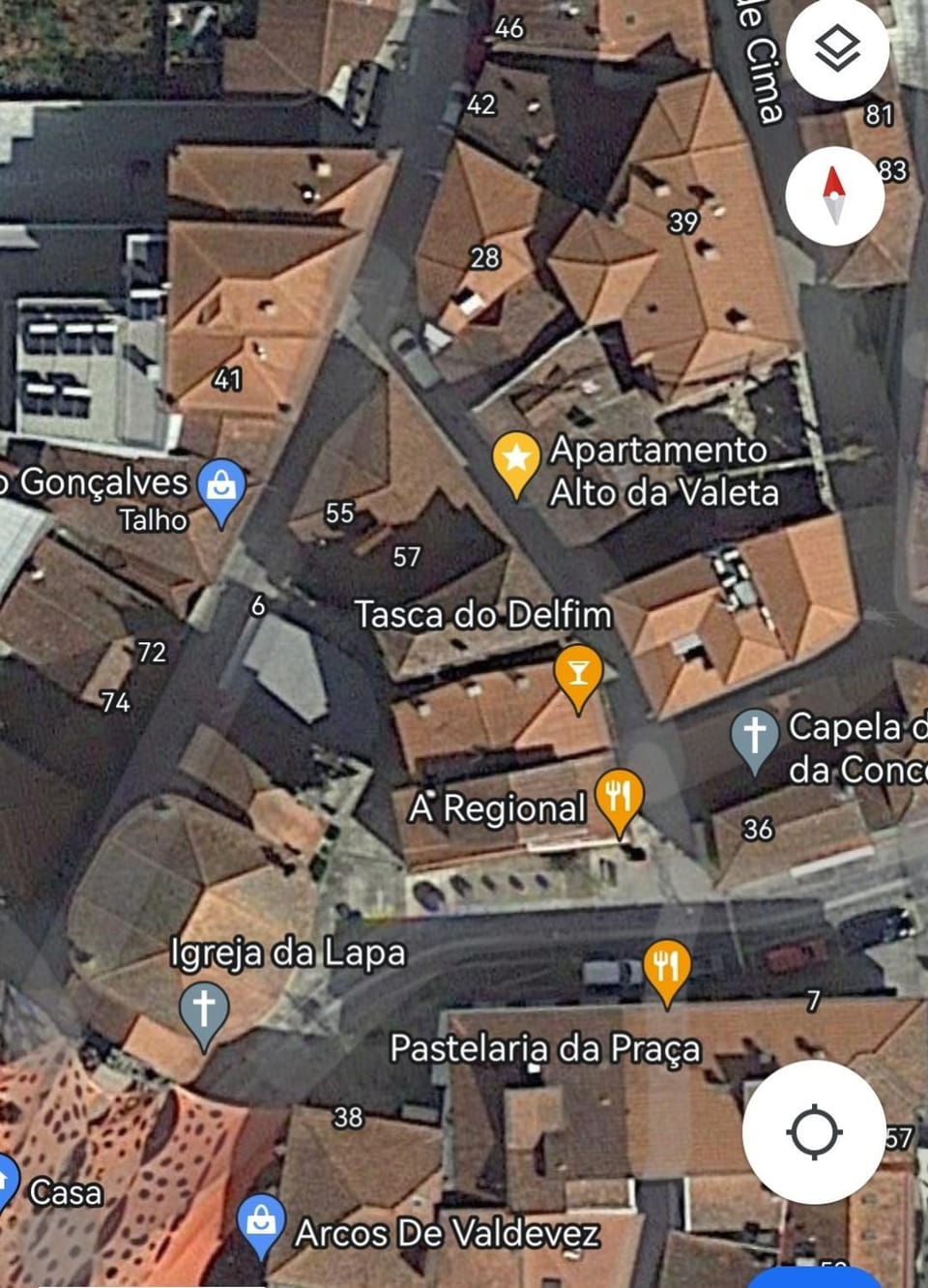The image size is (928, 1288).
Task: Select the Igreja da Lapa place name
Action: [x=287, y=952]
